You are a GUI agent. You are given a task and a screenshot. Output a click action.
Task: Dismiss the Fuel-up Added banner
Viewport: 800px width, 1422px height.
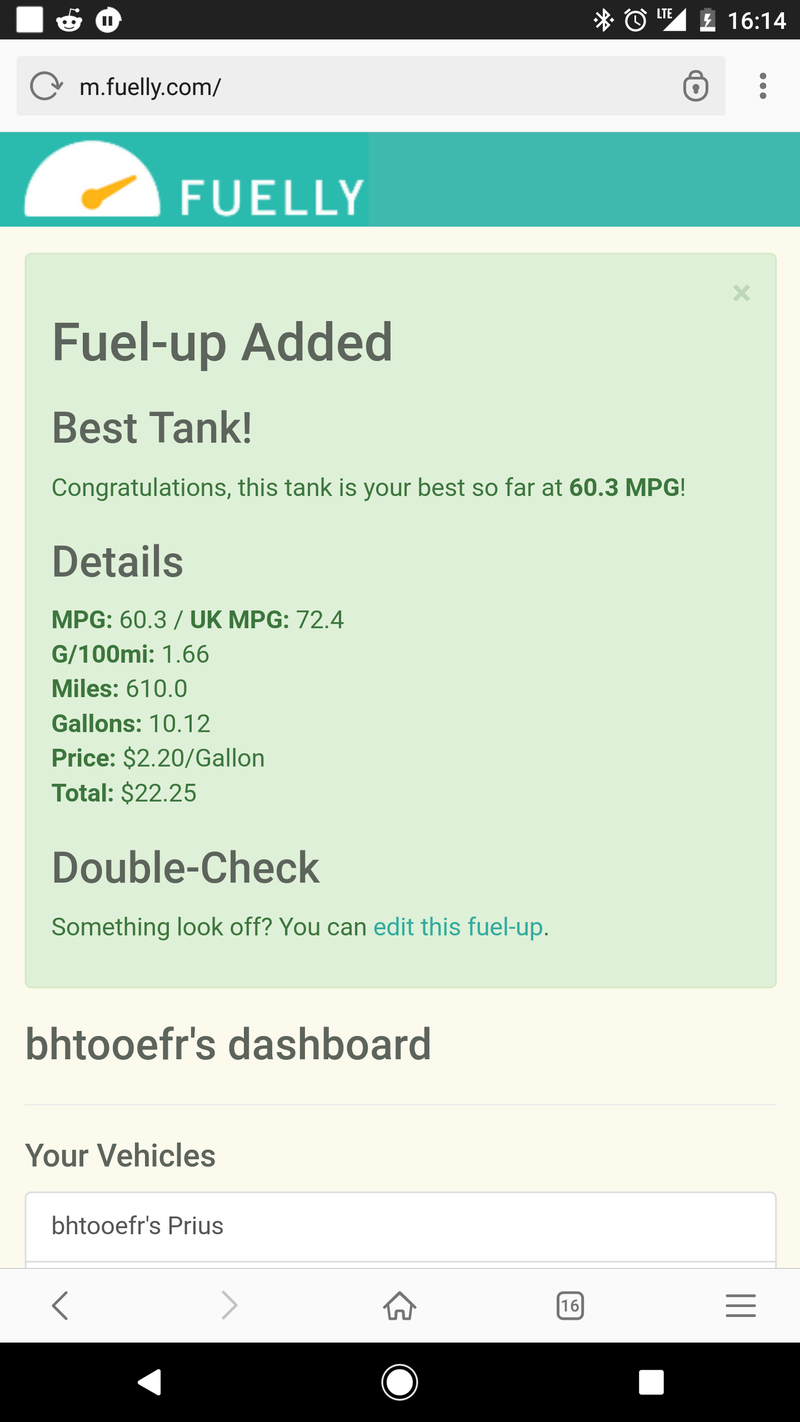click(741, 293)
